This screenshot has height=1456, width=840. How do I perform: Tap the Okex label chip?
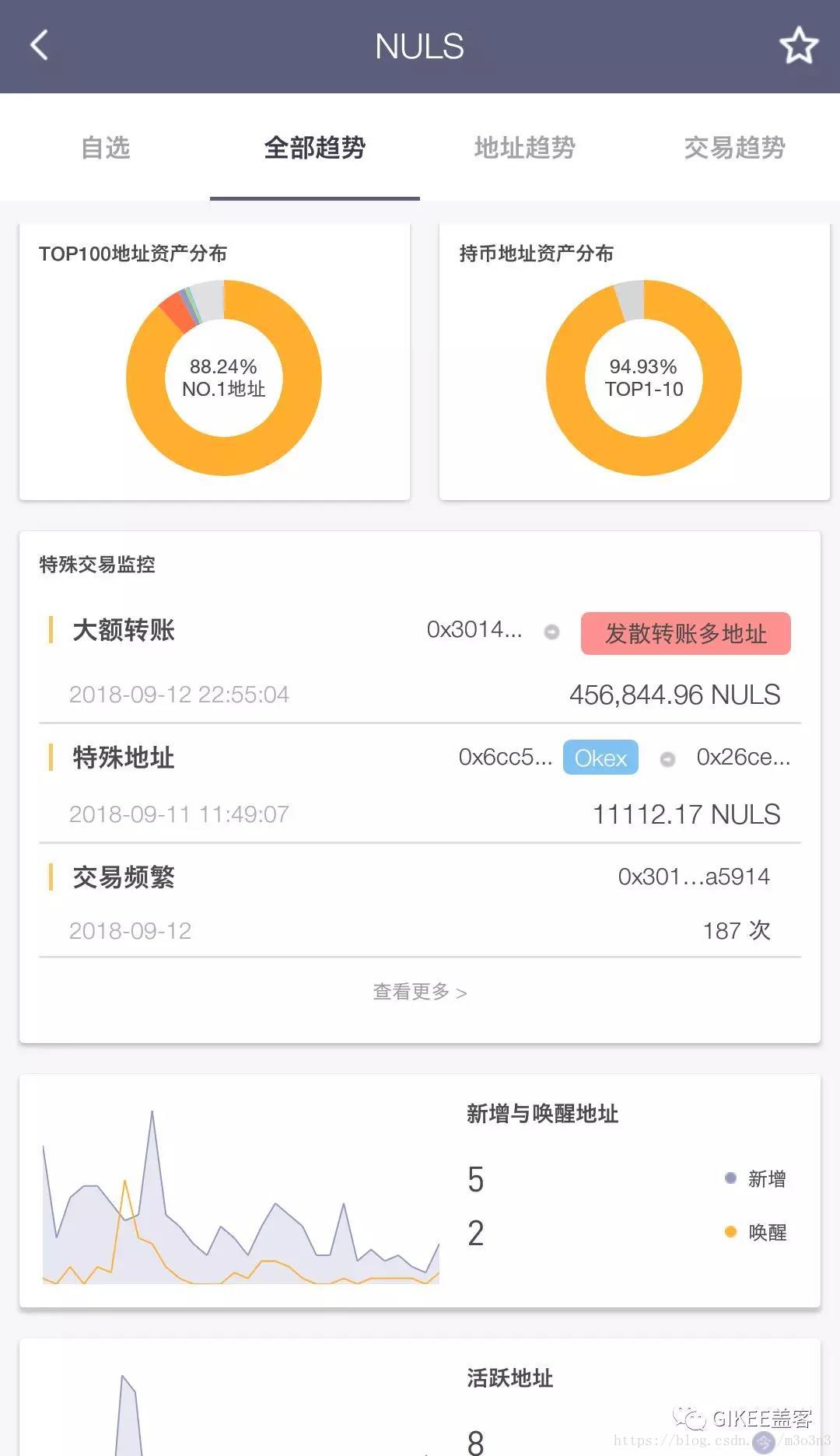pos(600,758)
